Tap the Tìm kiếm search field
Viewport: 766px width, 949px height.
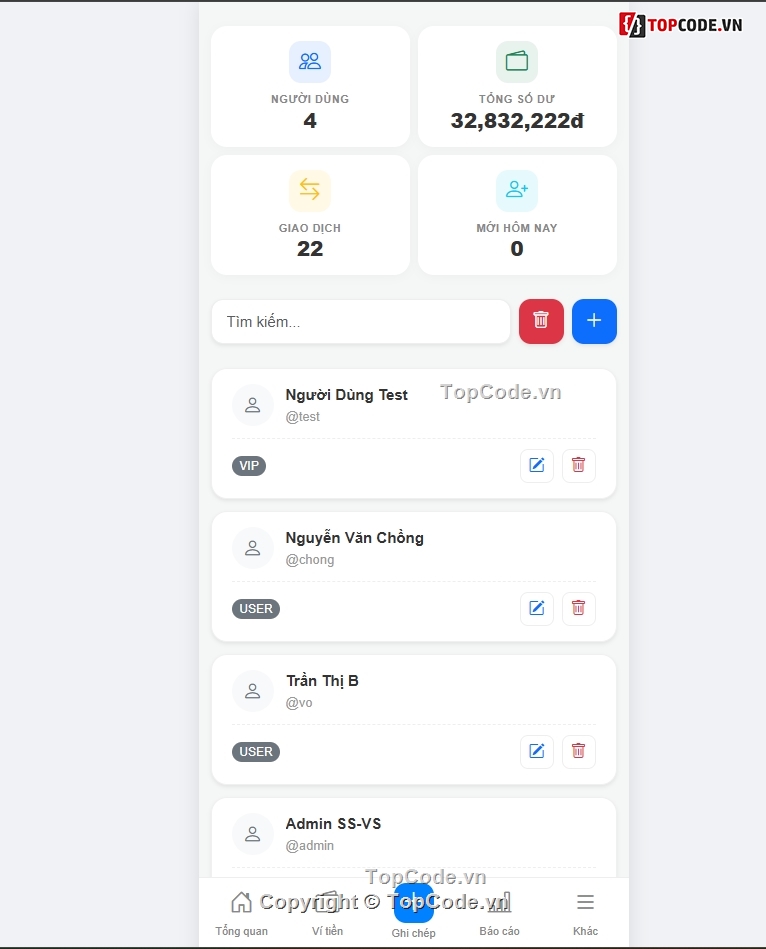coord(360,322)
